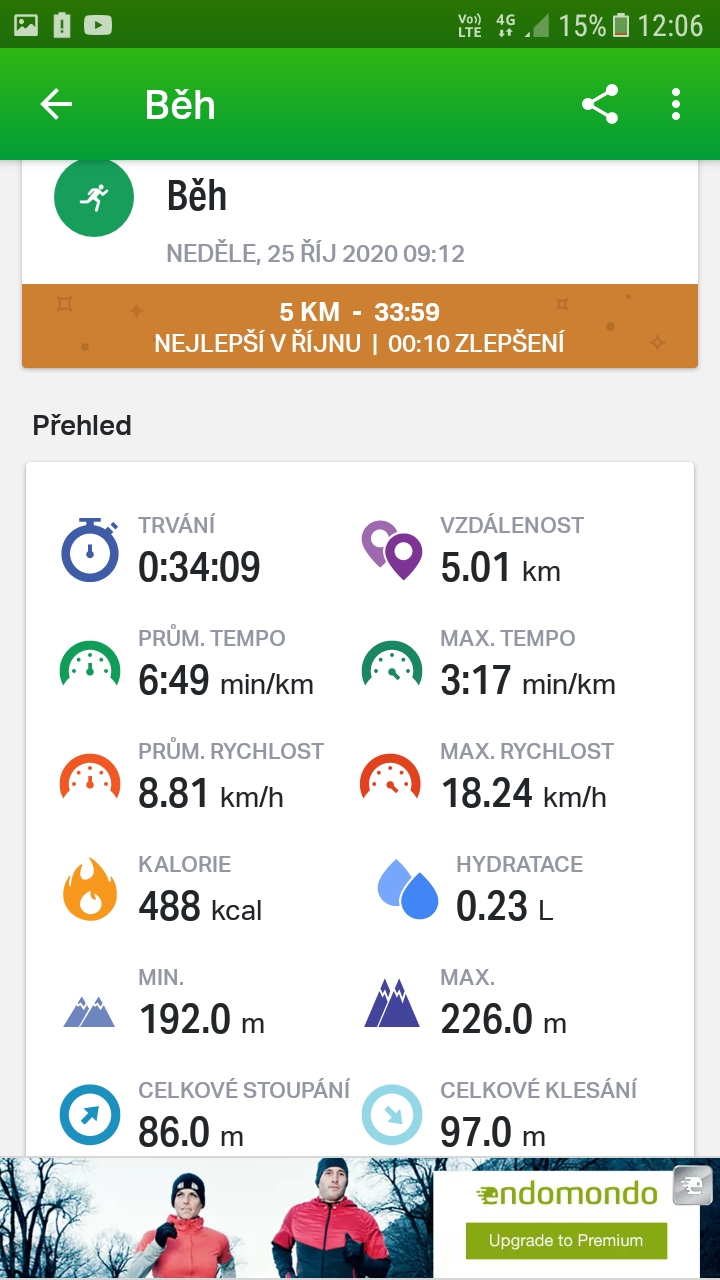Share this Běh workout
This screenshot has height=1280, width=720.
coord(600,105)
